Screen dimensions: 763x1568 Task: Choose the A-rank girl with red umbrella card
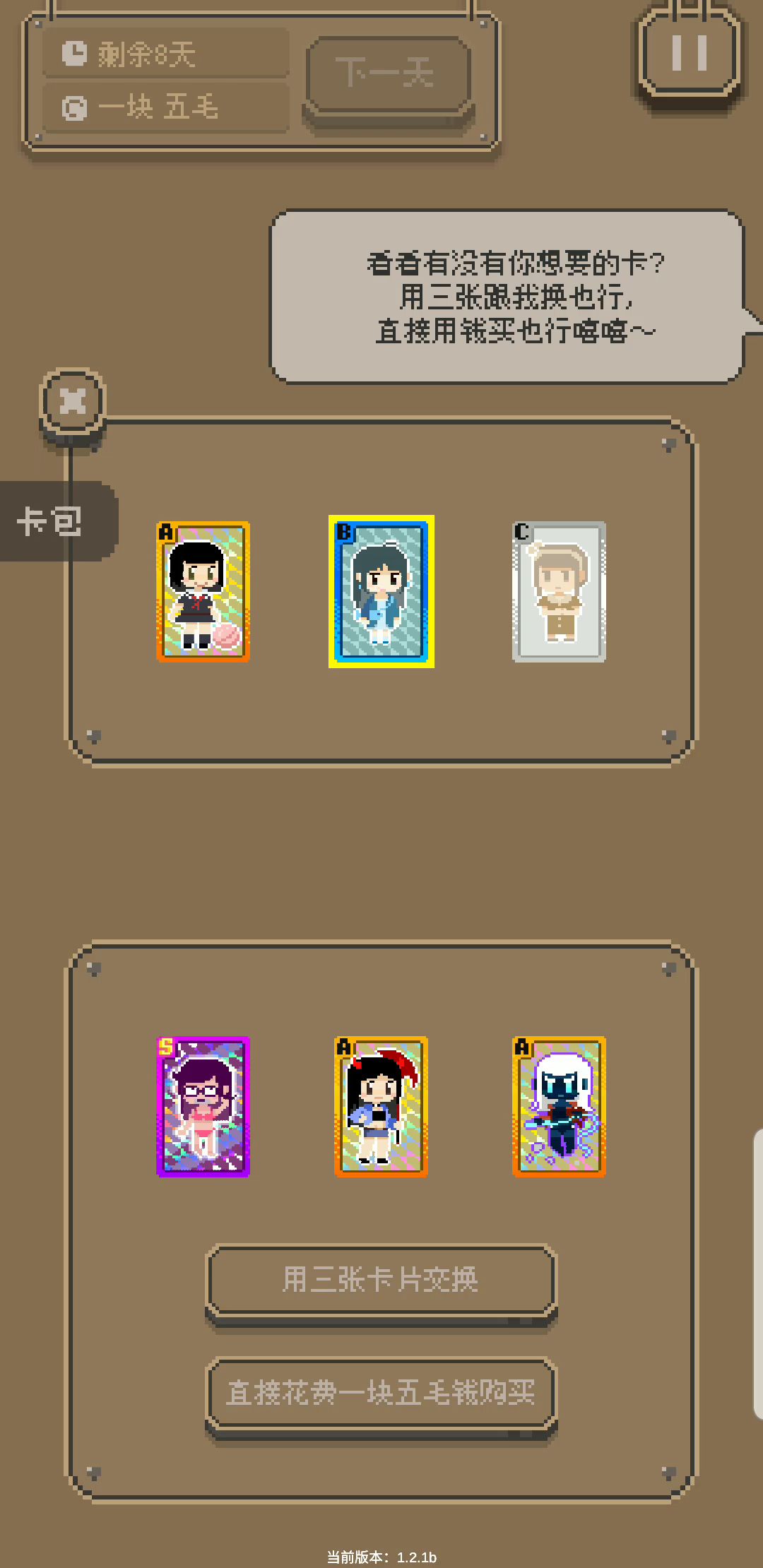click(x=381, y=1107)
